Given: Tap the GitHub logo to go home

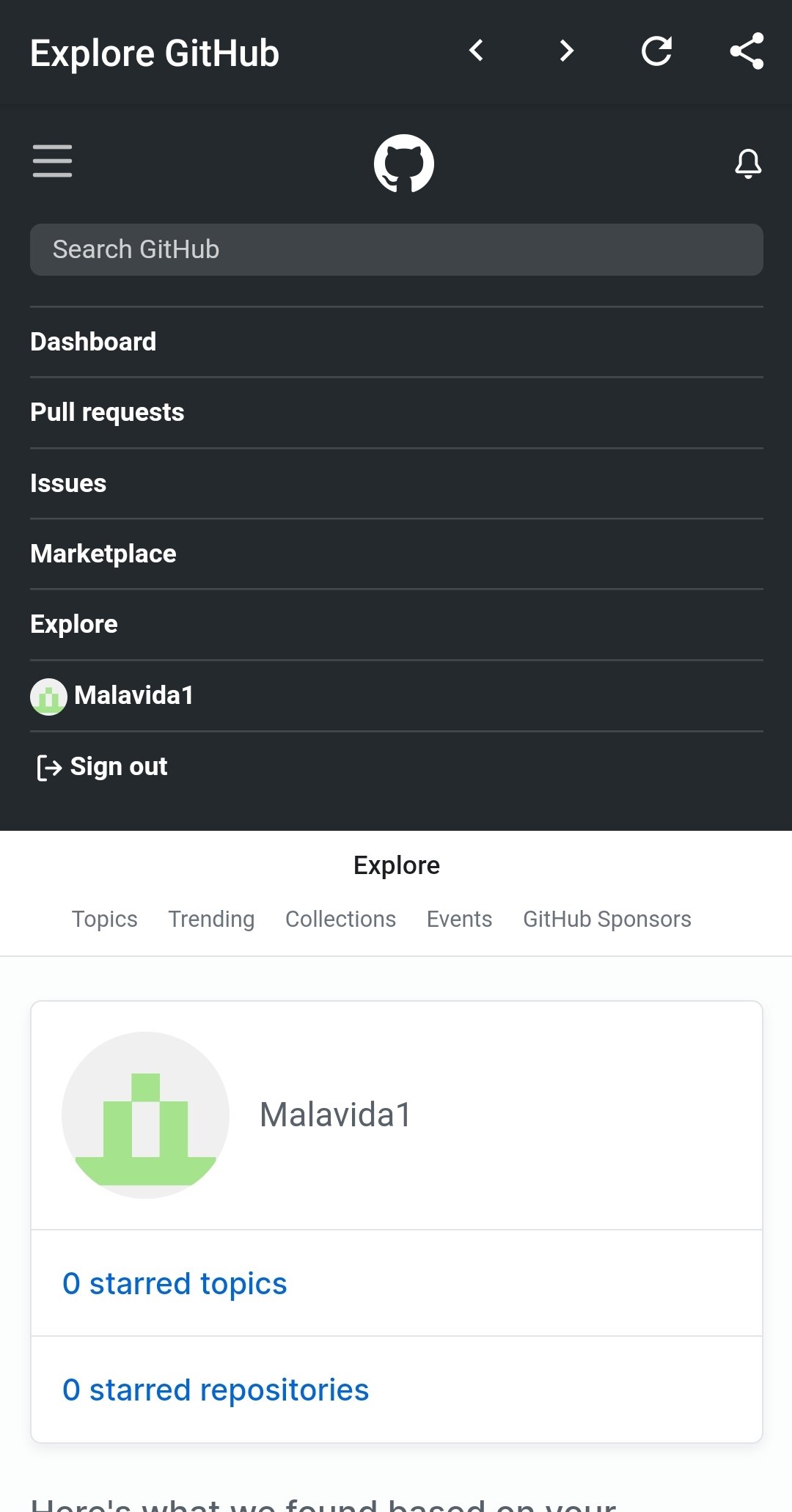Looking at the screenshot, I should (x=403, y=164).
